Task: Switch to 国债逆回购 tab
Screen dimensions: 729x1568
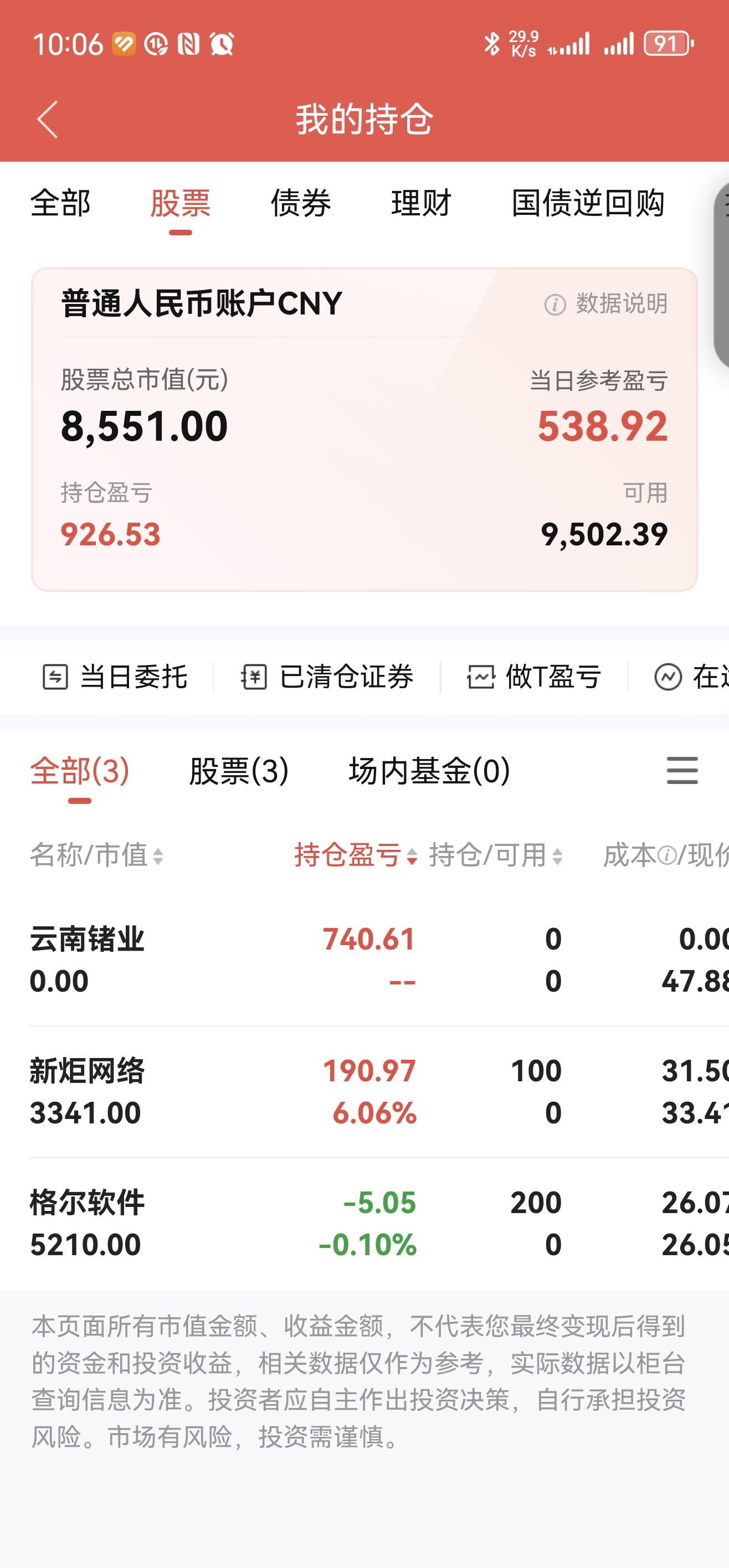Action: click(x=588, y=203)
